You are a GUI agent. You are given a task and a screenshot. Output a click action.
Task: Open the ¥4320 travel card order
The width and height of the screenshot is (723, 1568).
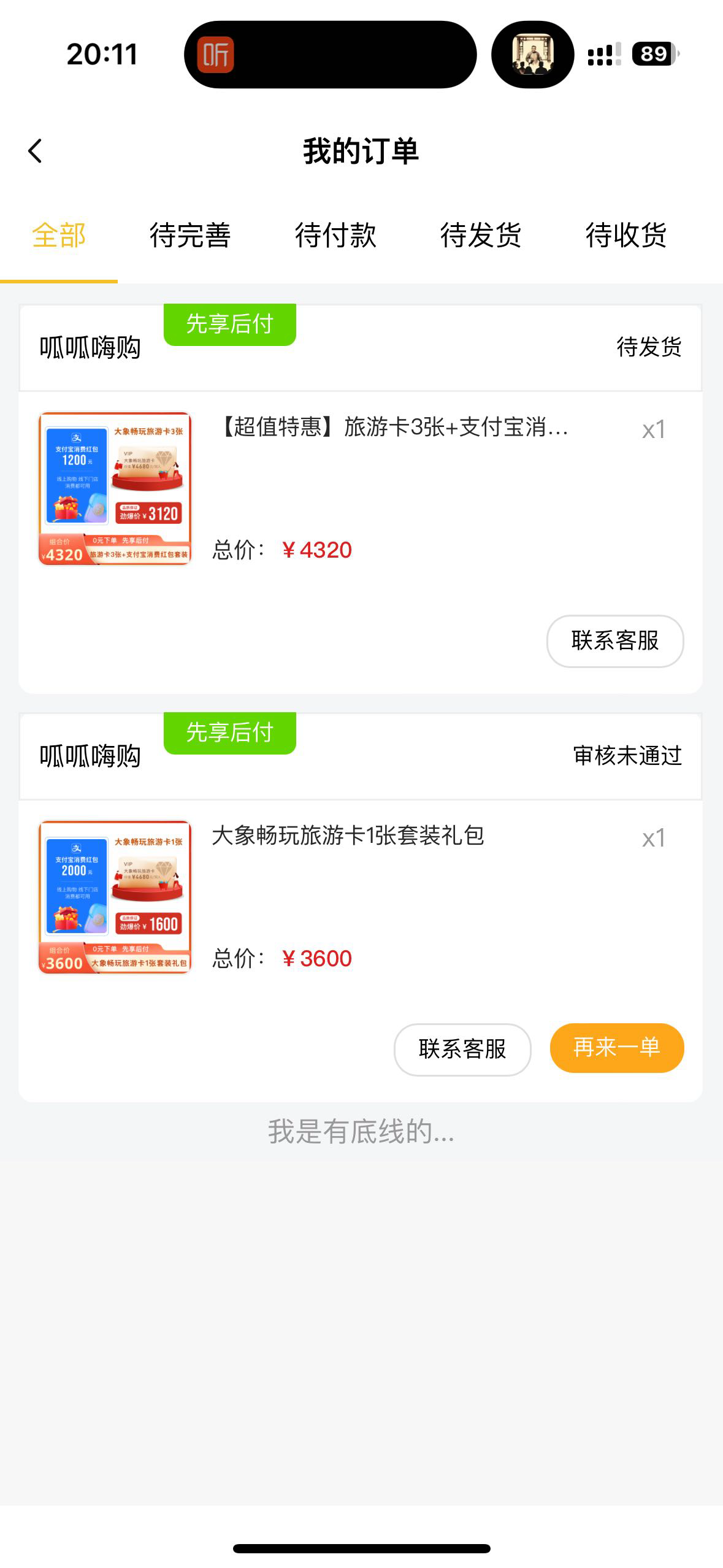[x=392, y=428]
